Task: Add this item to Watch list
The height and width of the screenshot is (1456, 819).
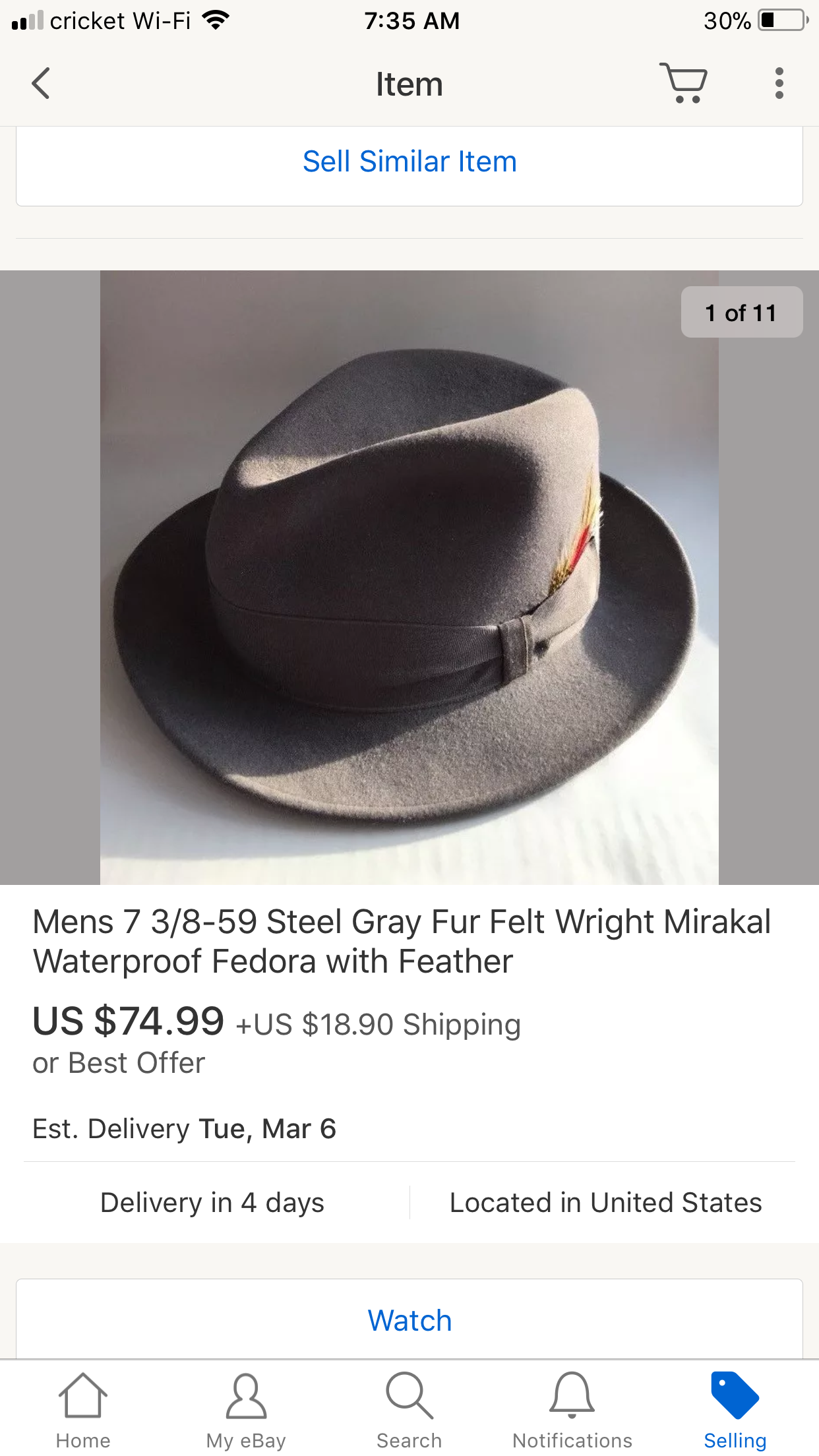Action: (x=409, y=1320)
